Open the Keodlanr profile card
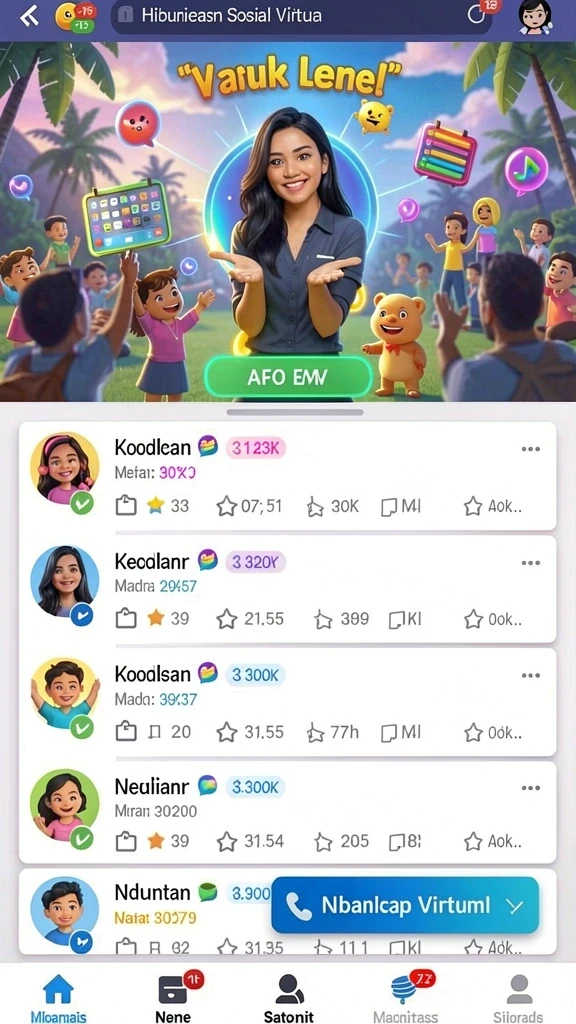576x1024 pixels. click(x=287, y=589)
